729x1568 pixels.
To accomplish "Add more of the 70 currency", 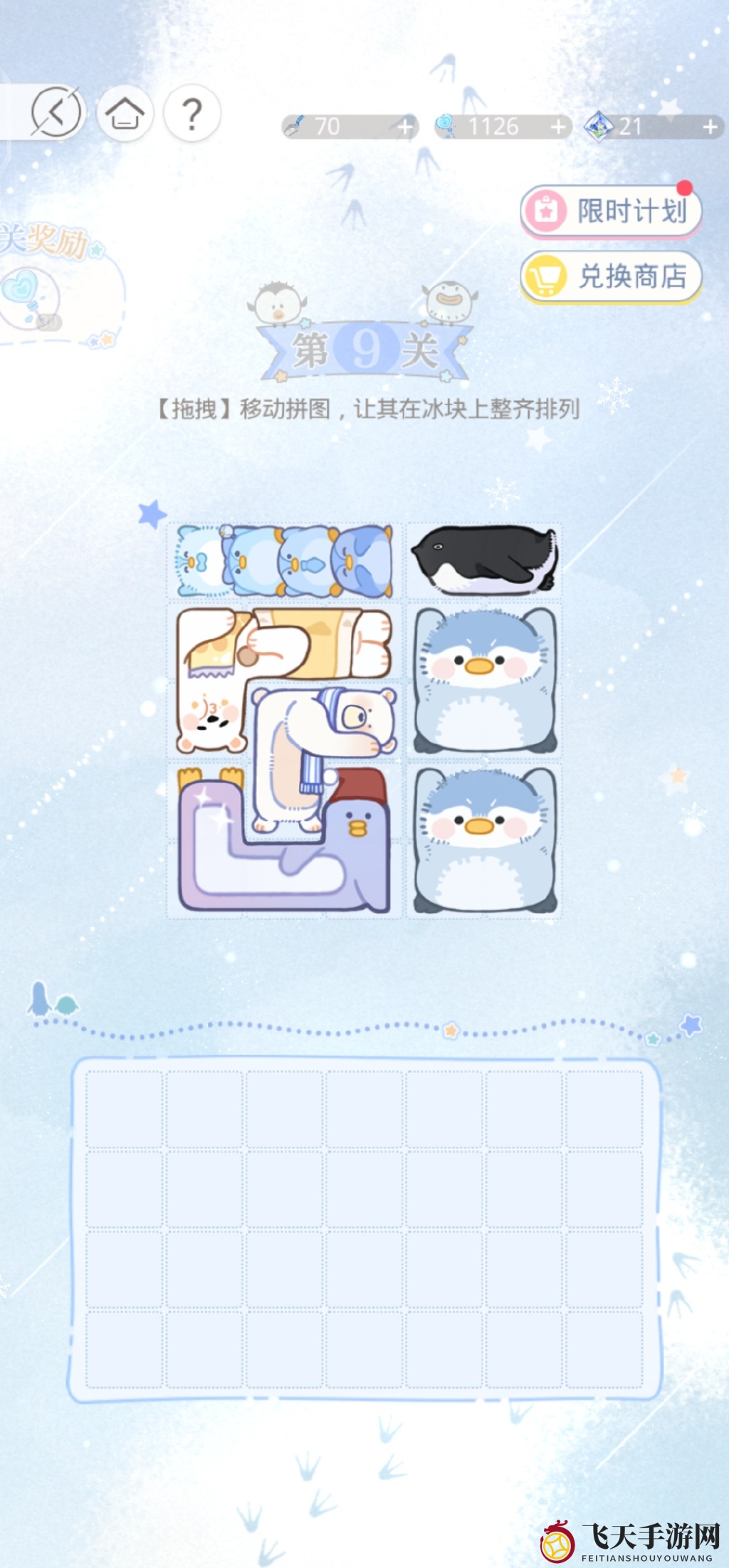I will (405, 127).
